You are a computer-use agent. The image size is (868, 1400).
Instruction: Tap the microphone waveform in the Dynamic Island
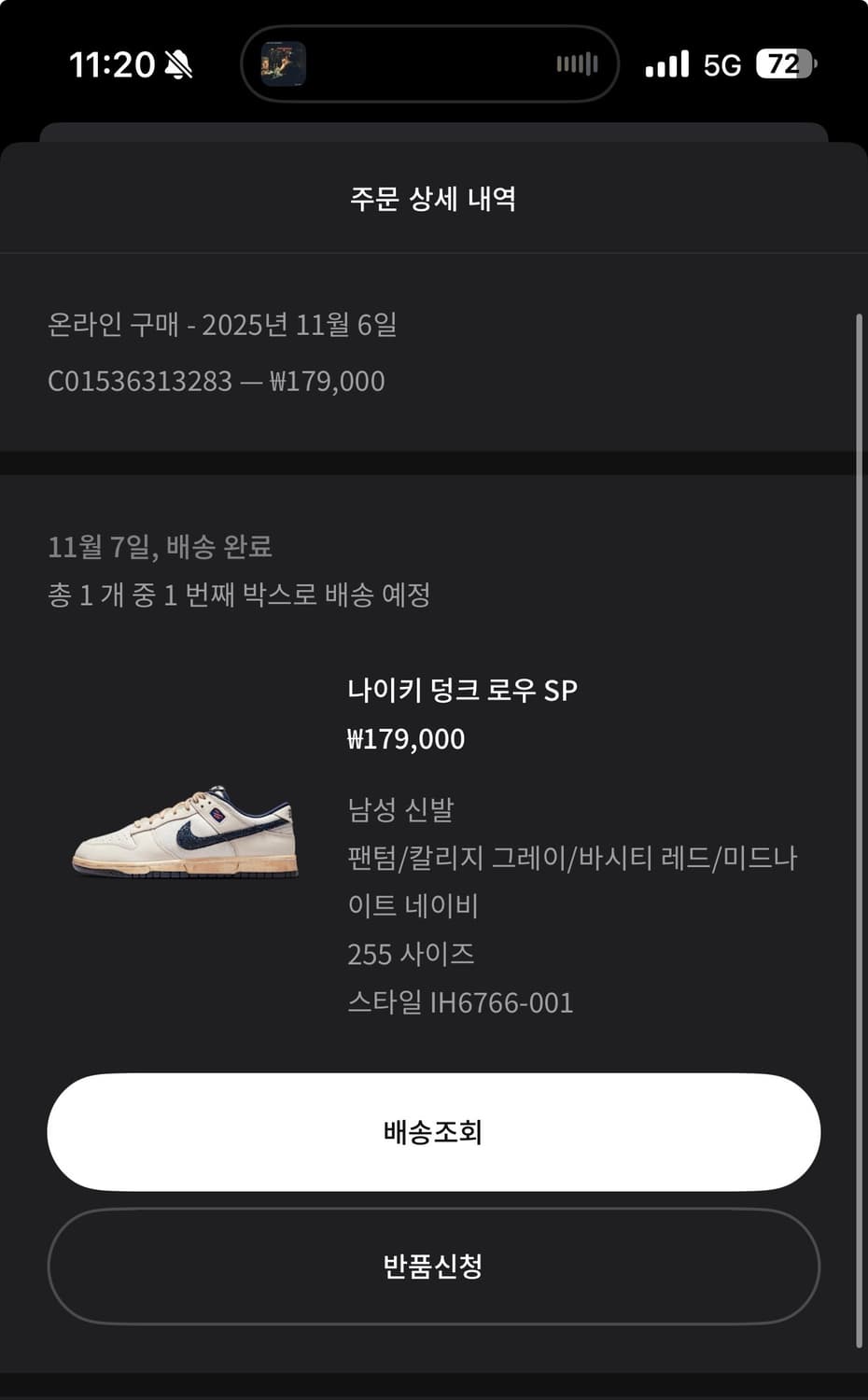578,65
